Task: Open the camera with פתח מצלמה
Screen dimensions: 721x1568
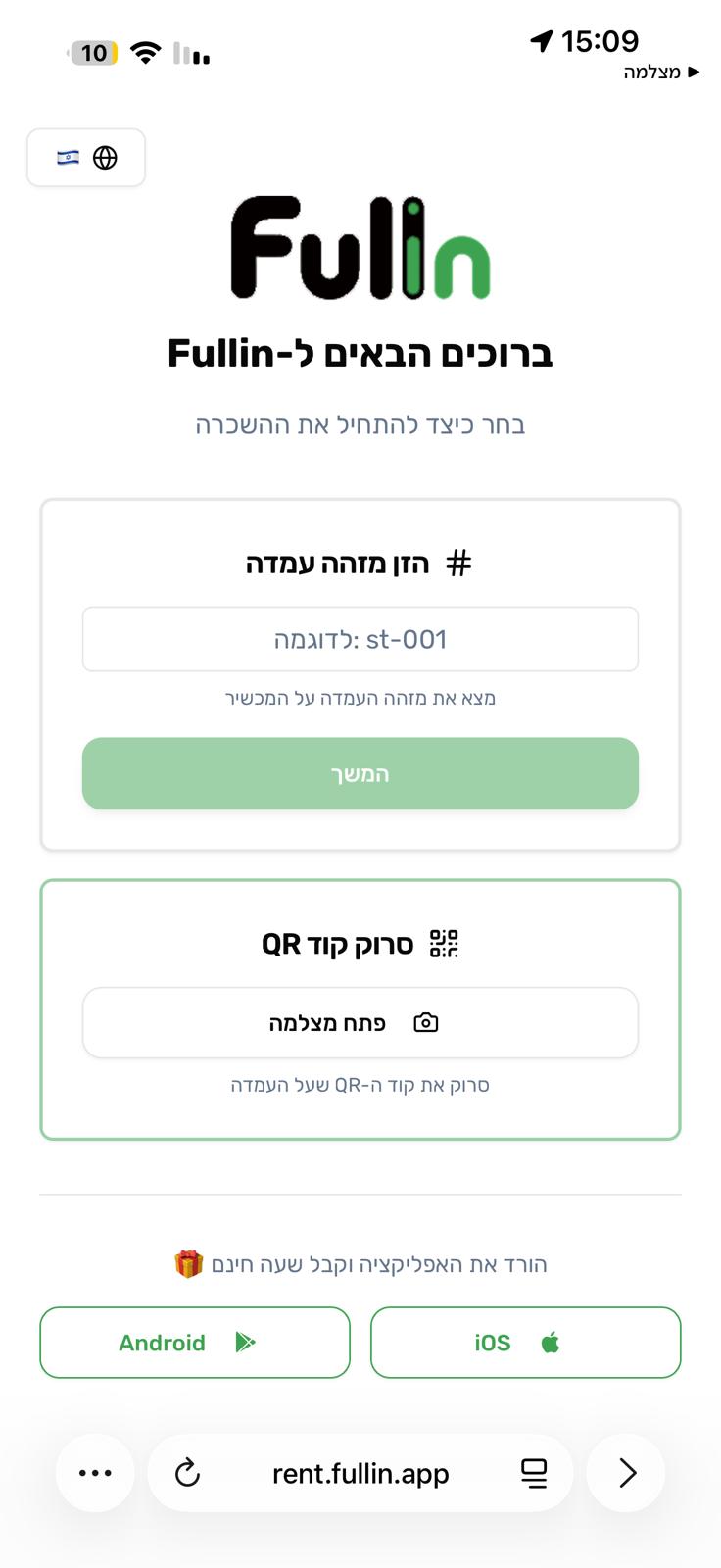Action: 360,1023
